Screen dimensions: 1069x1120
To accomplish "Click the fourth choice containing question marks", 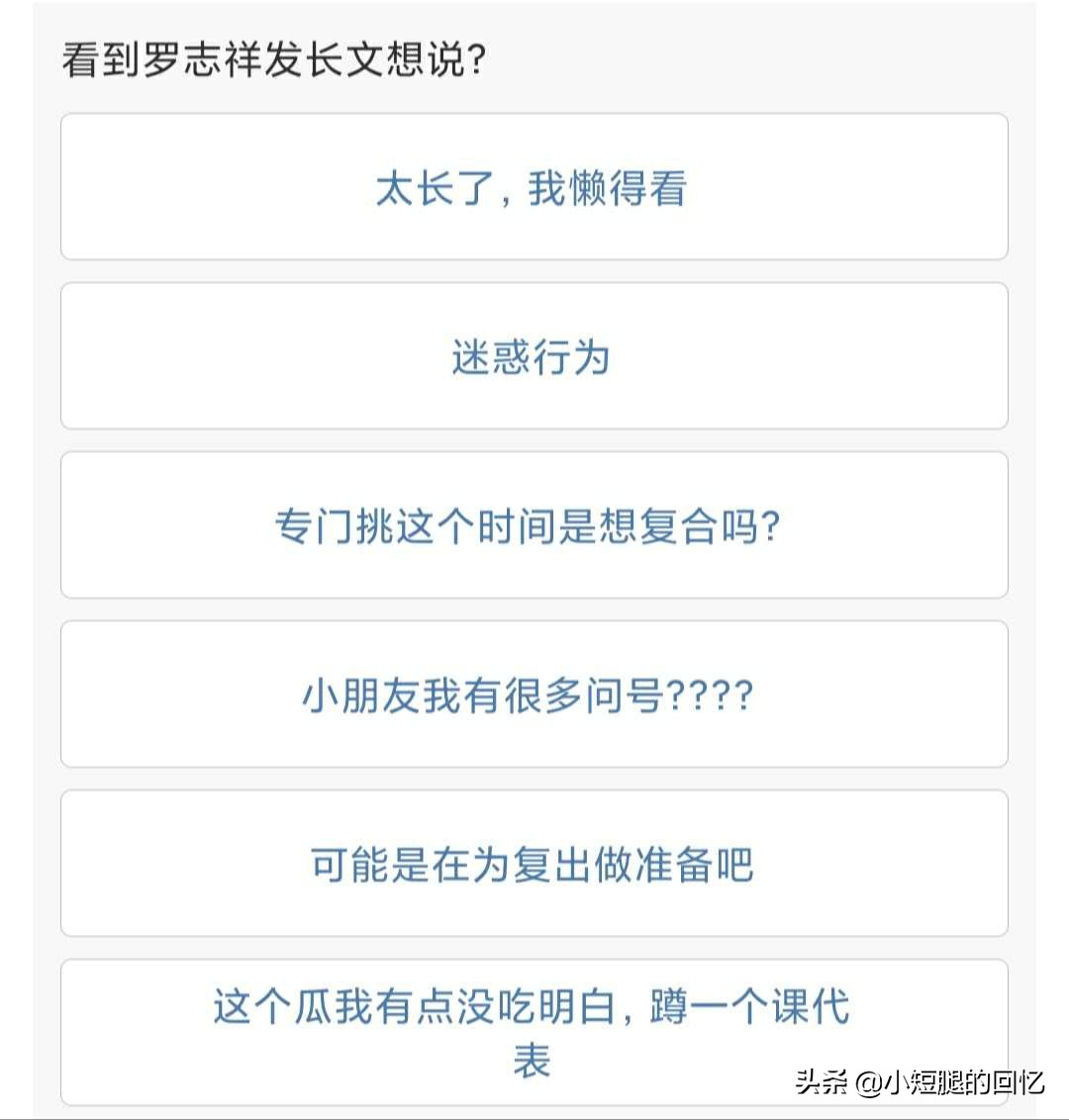I will [534, 695].
